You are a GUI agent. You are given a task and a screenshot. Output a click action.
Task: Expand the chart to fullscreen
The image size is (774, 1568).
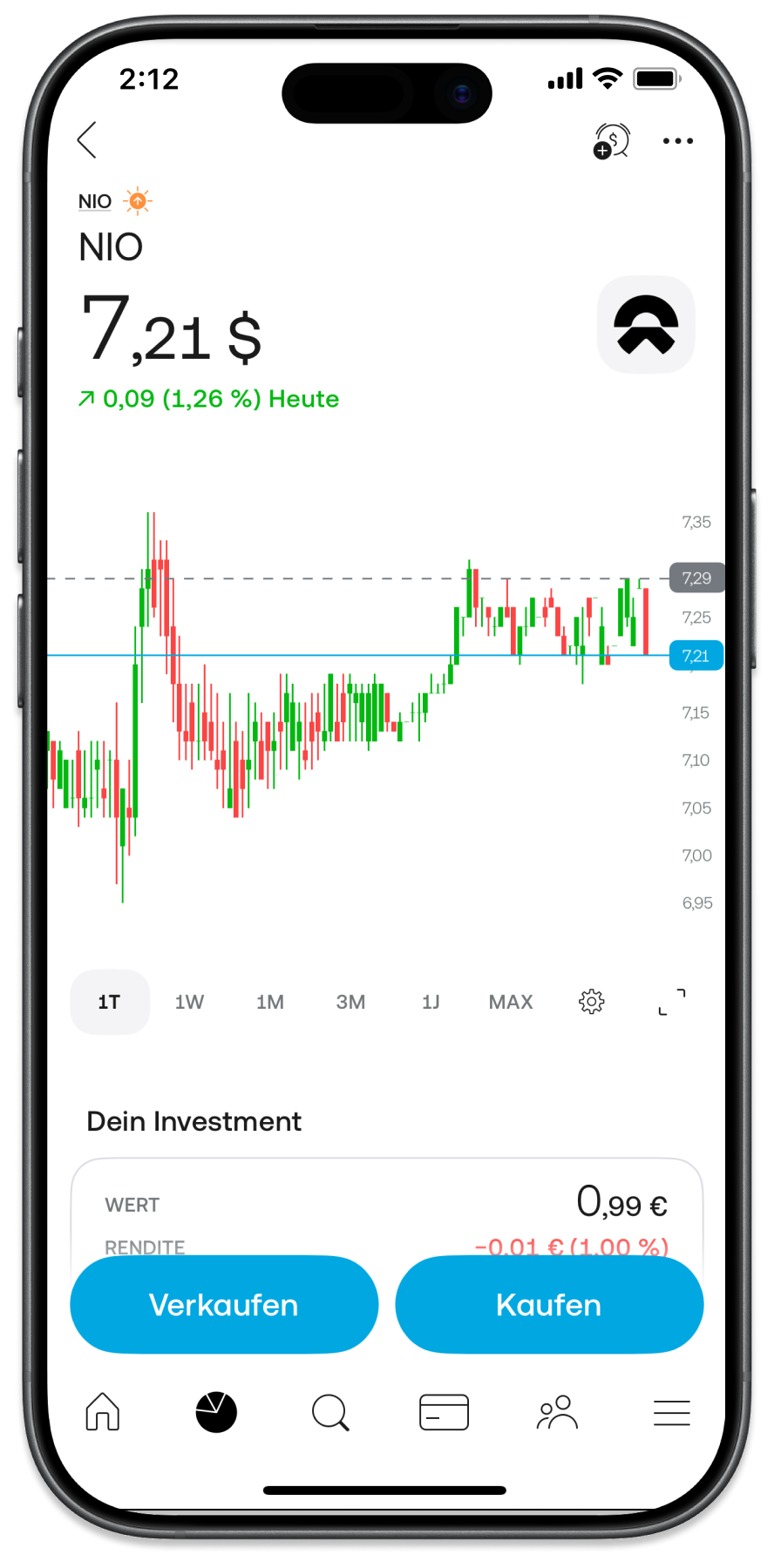[x=672, y=1002]
